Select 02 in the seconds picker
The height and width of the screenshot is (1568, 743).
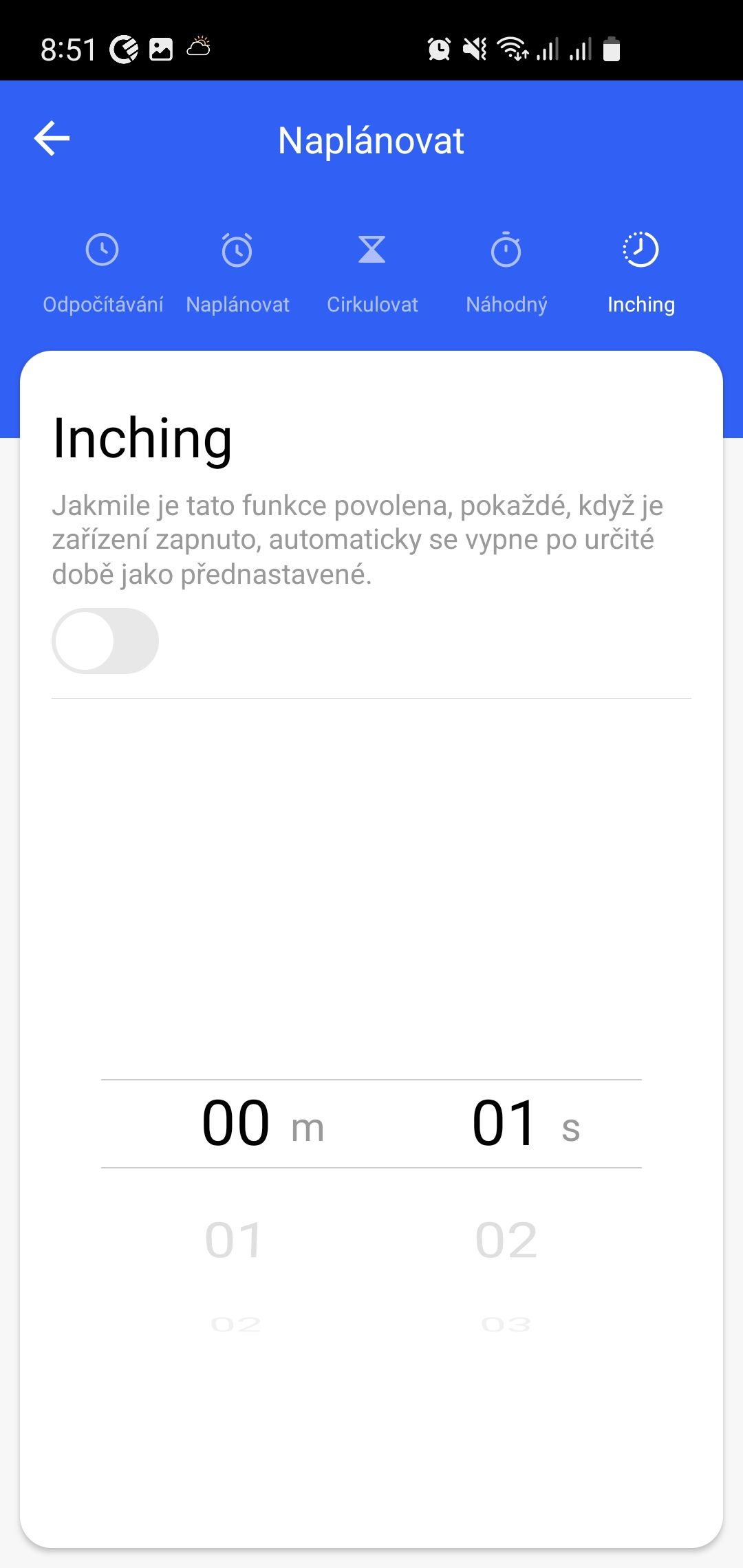[x=506, y=1240]
